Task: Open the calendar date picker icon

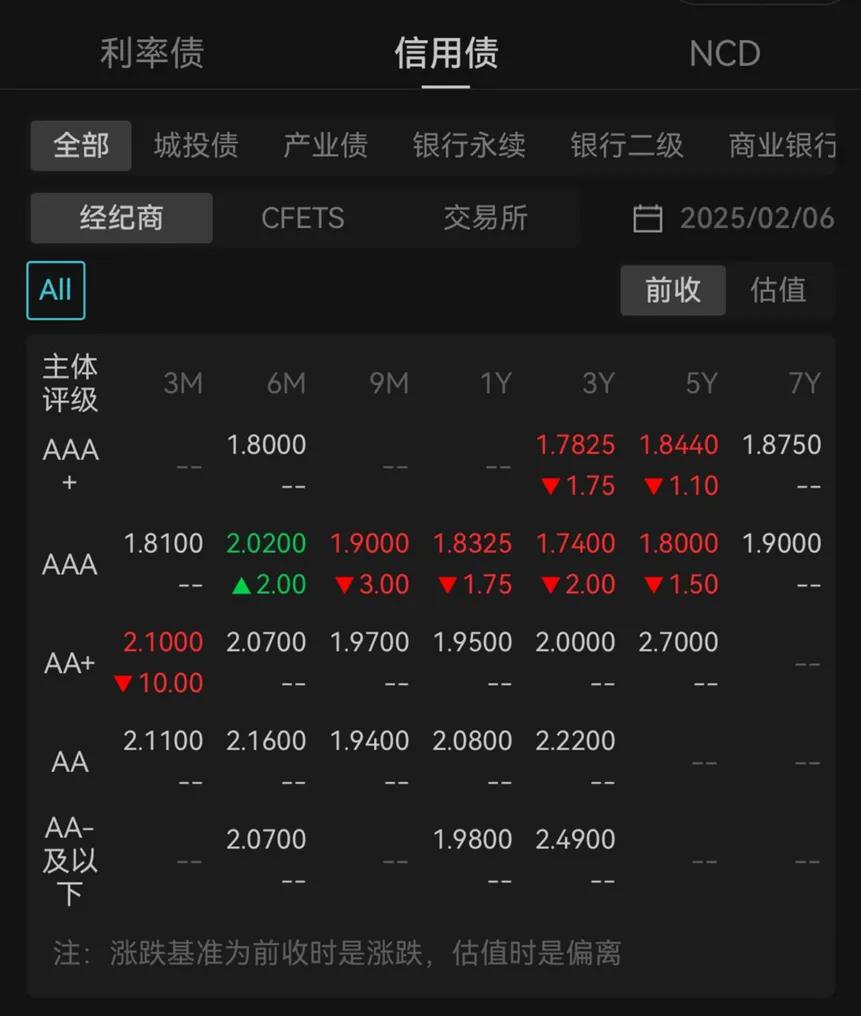Action: 647,218
